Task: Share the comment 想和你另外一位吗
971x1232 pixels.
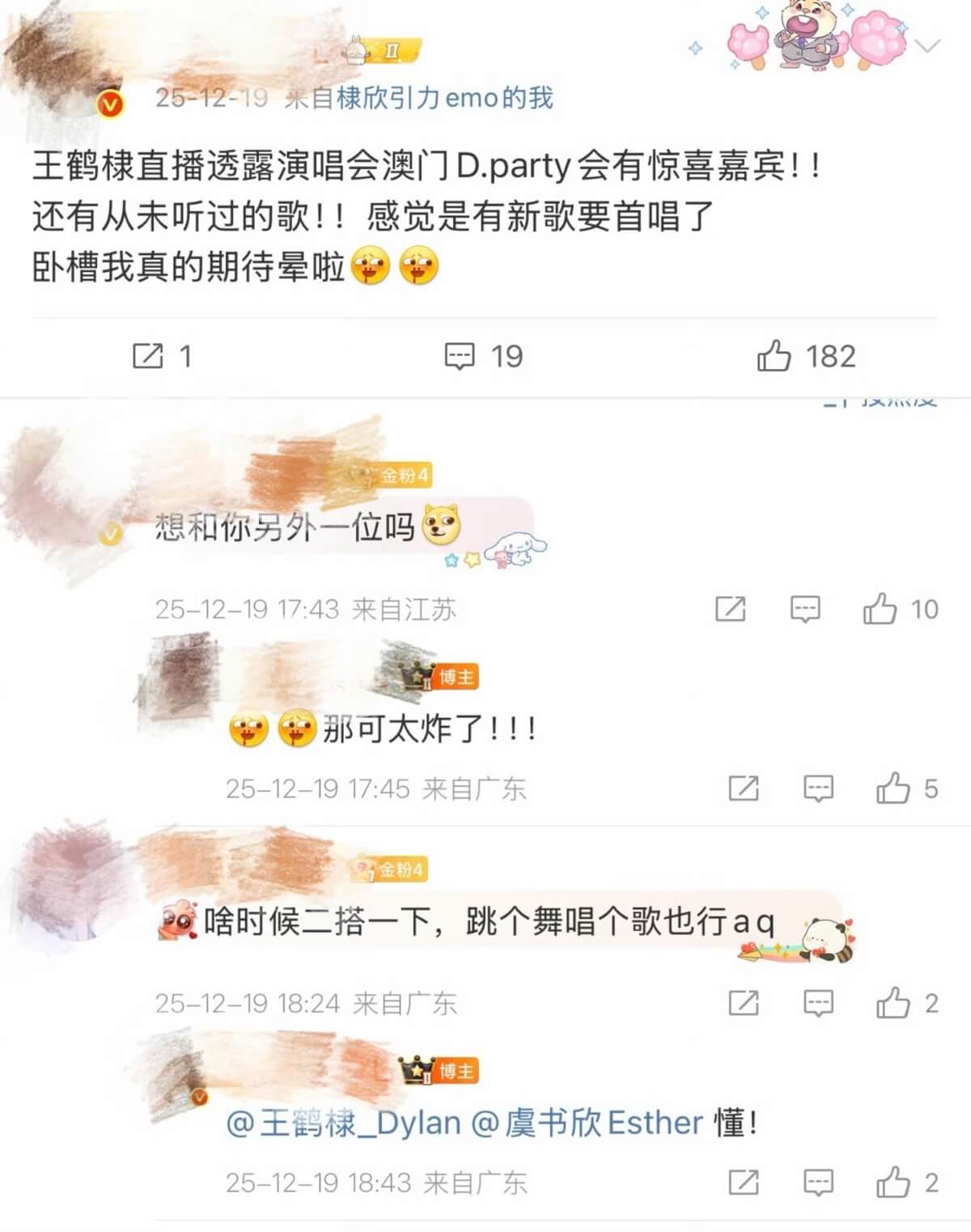Action: click(x=731, y=609)
